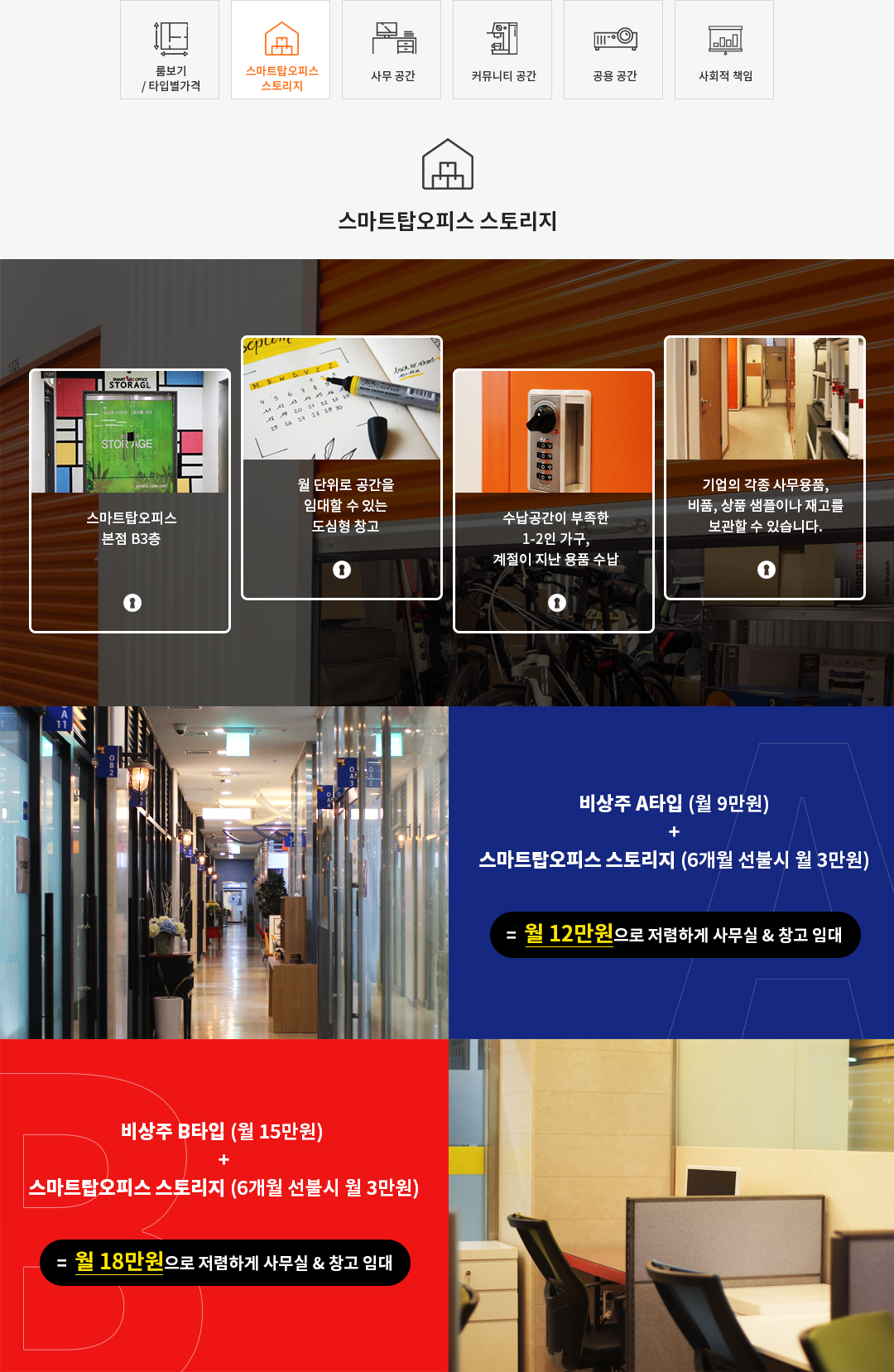
Task: View the 공용 공간 tab
Action: [x=613, y=51]
